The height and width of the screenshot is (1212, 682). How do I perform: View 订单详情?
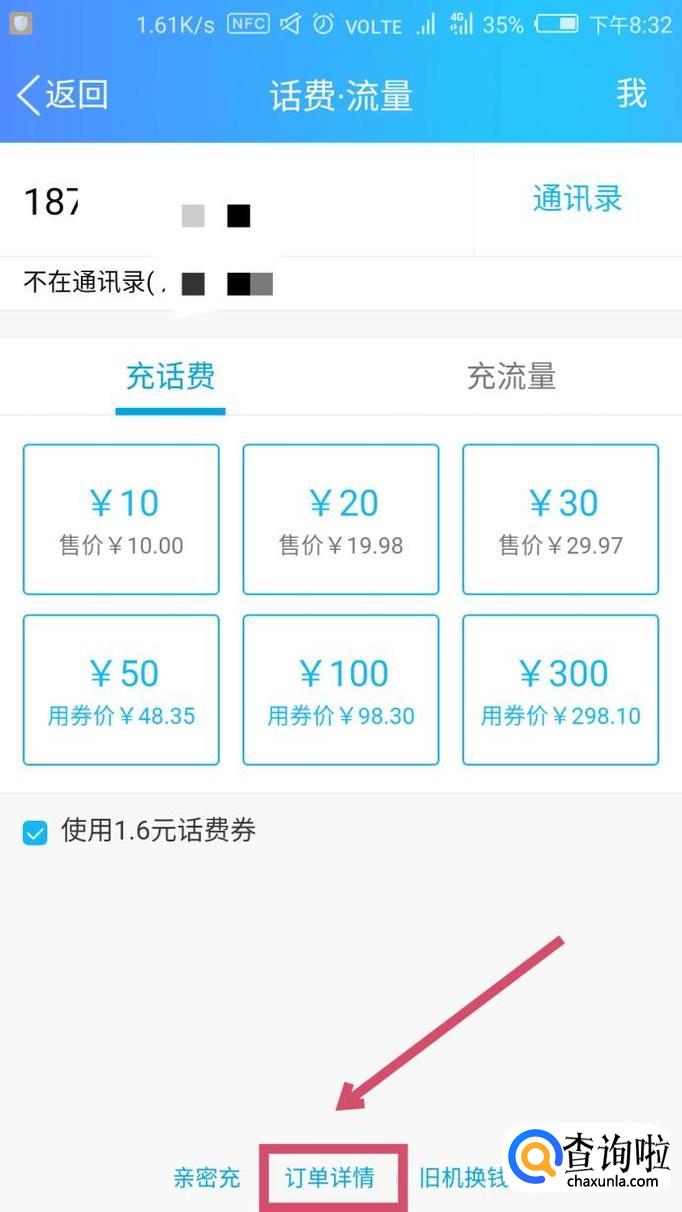330,1177
